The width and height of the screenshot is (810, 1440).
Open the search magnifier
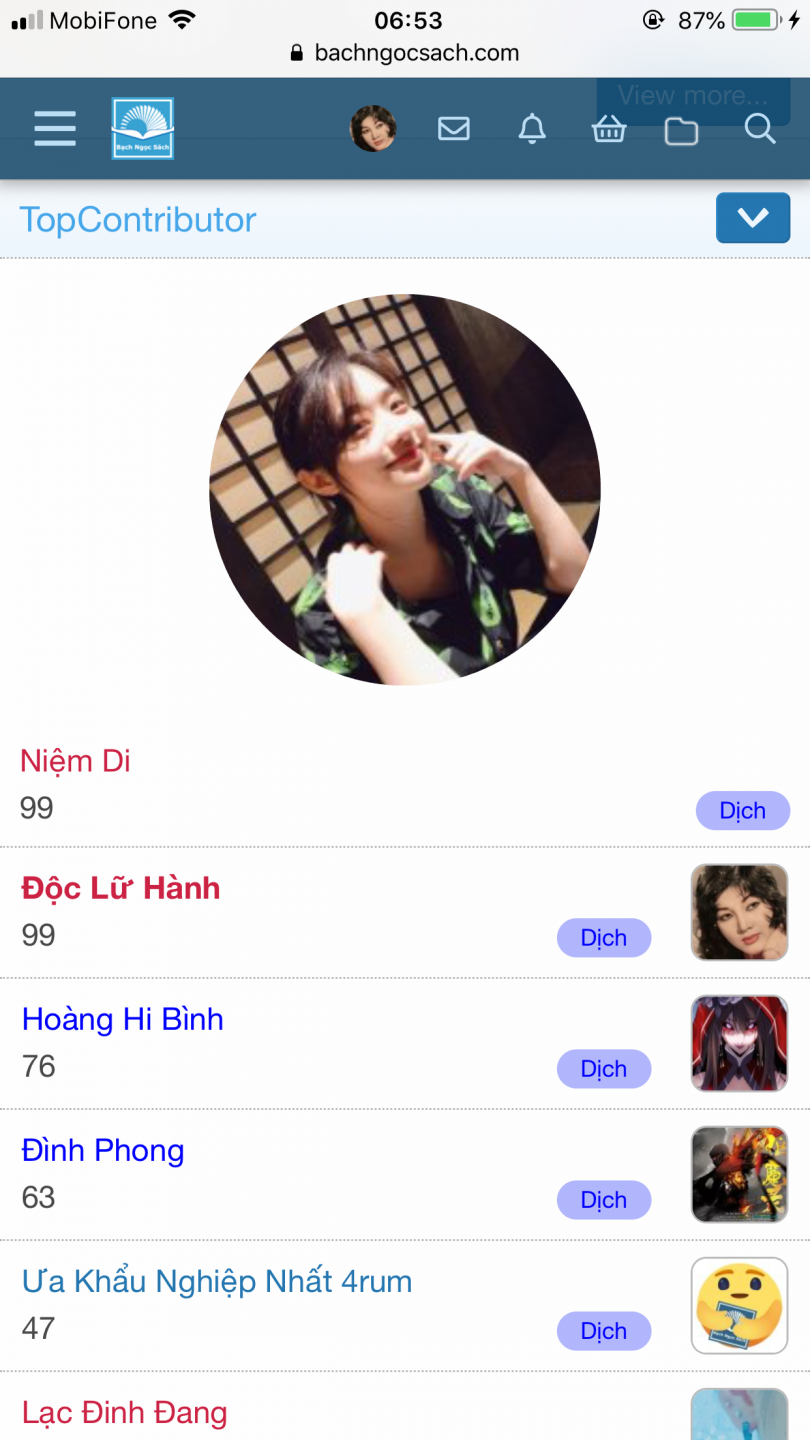click(x=760, y=128)
